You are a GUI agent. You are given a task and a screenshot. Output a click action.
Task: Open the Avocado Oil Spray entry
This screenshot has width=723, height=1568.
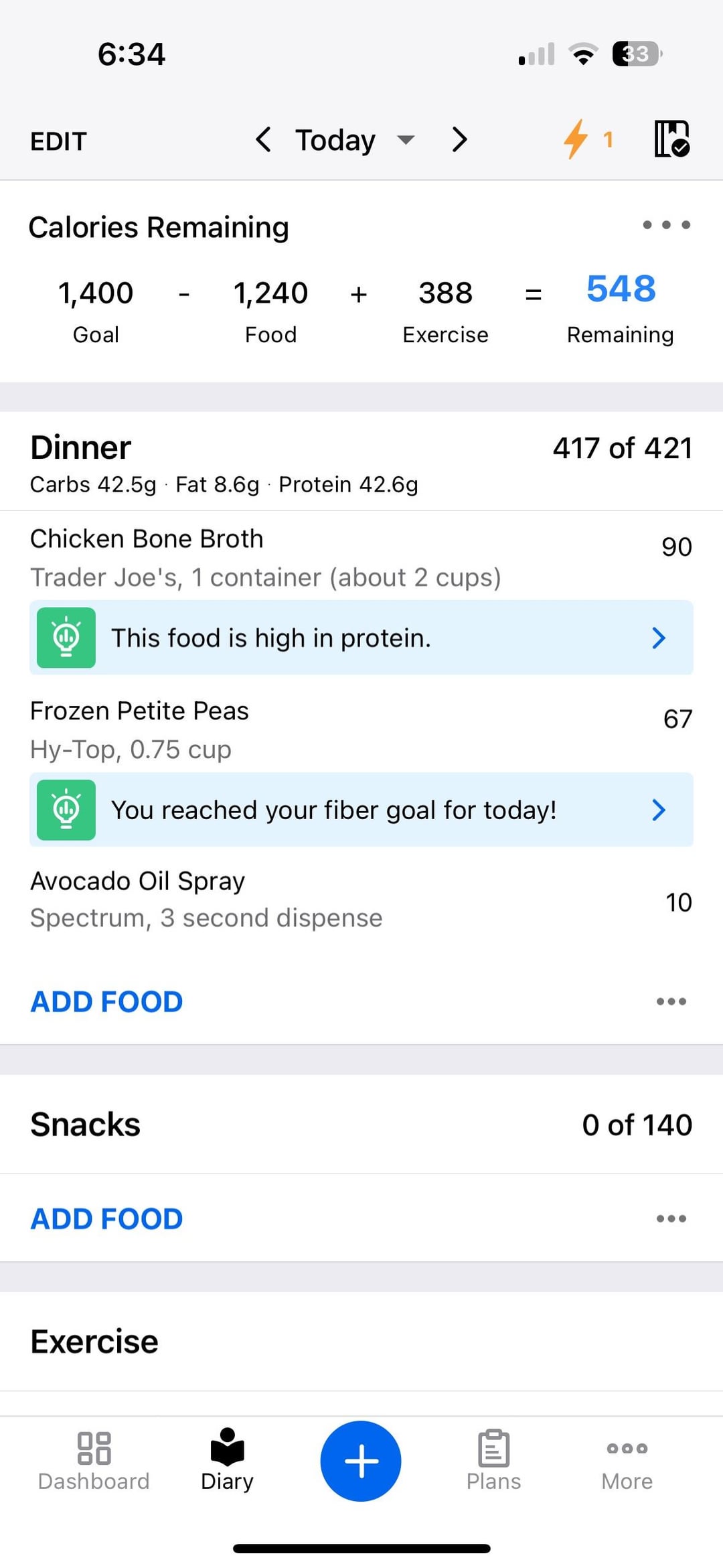tap(361, 900)
